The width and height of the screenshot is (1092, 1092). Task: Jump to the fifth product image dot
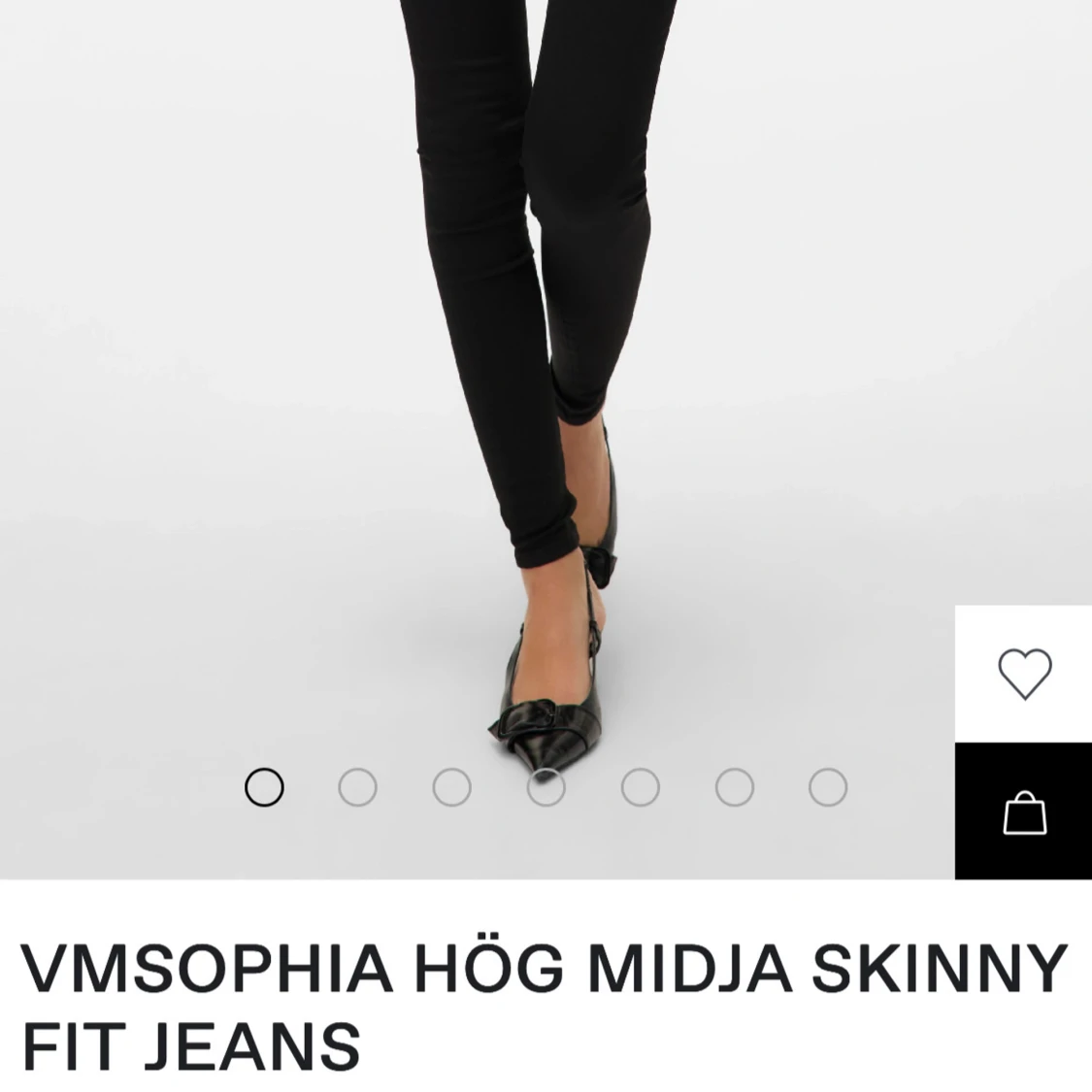640,787
